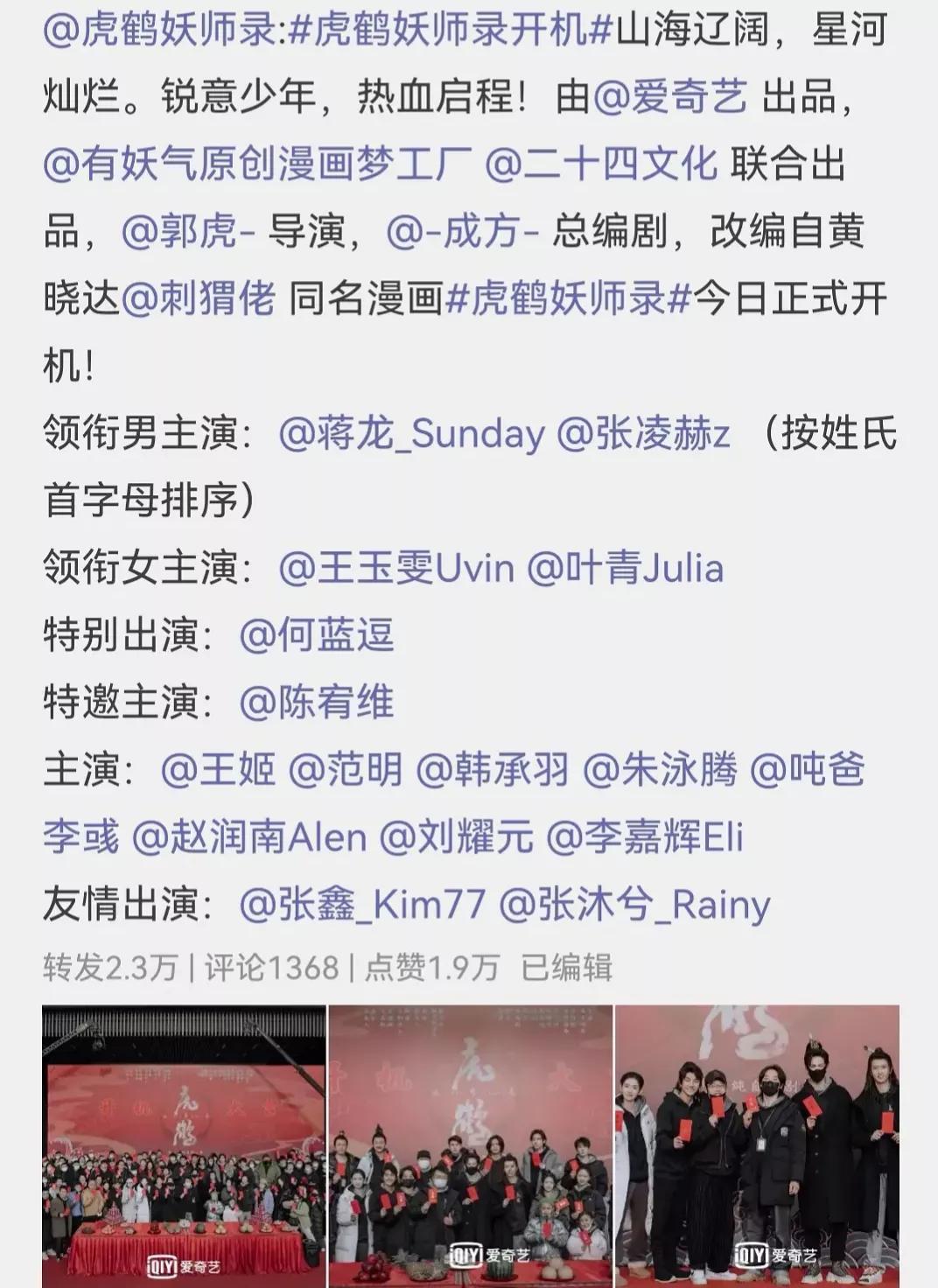Open screenwriter @-成方- profile
Viewport: 938px width, 1288px height.
(463, 233)
